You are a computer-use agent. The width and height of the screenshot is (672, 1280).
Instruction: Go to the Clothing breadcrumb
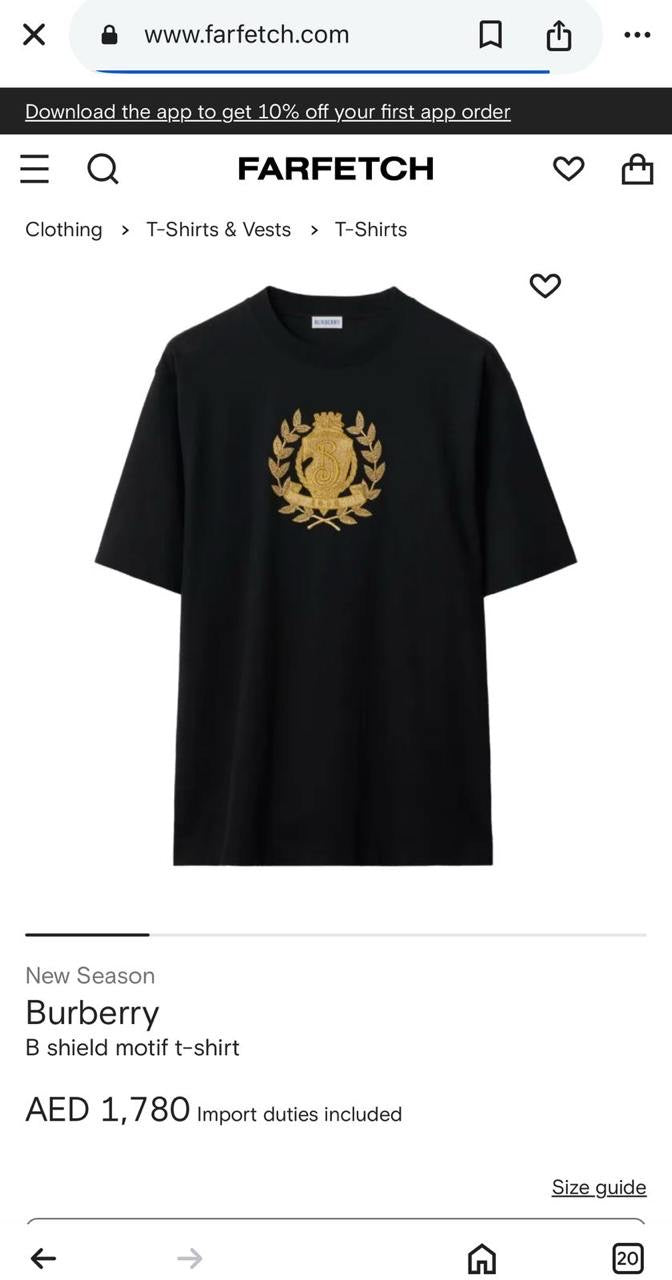pos(64,230)
